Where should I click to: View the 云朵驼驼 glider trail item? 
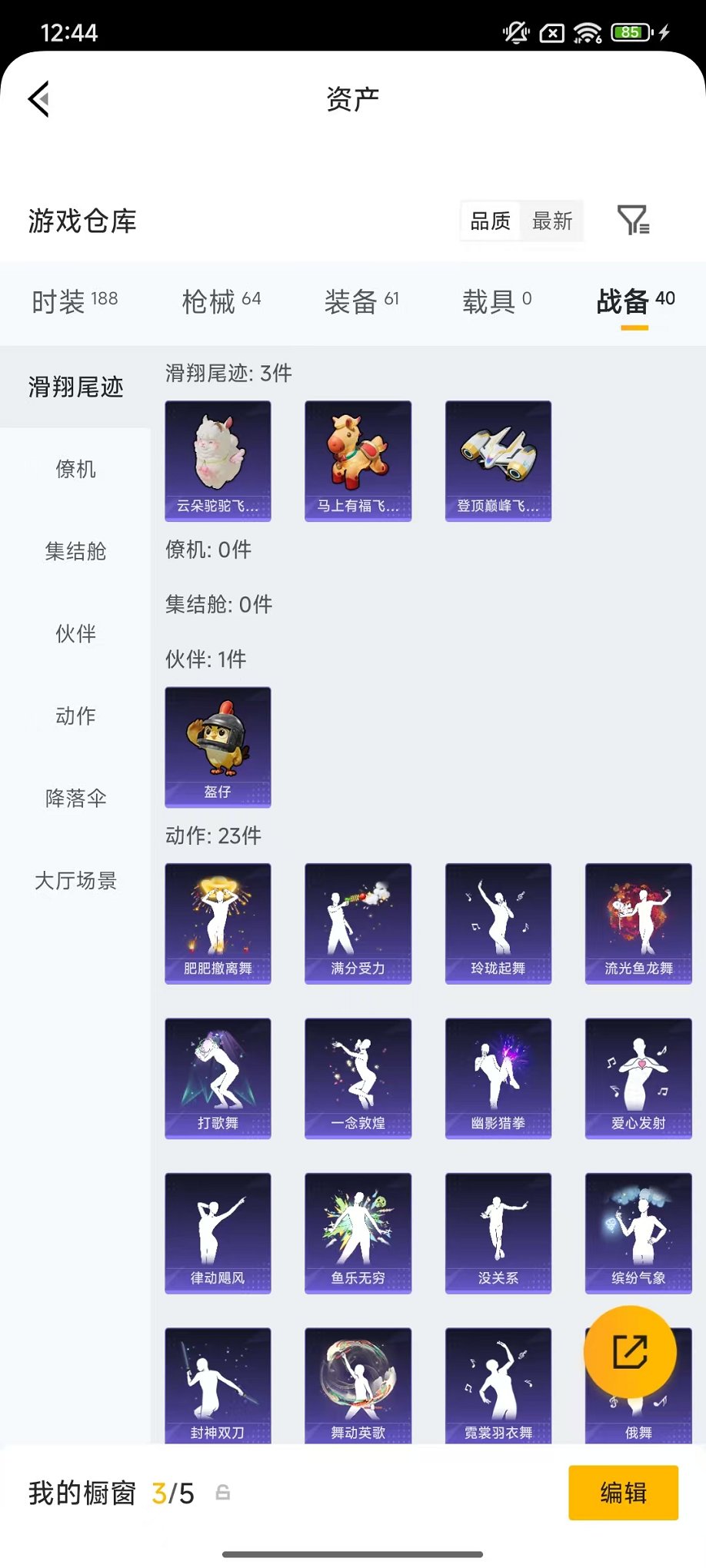[218, 460]
